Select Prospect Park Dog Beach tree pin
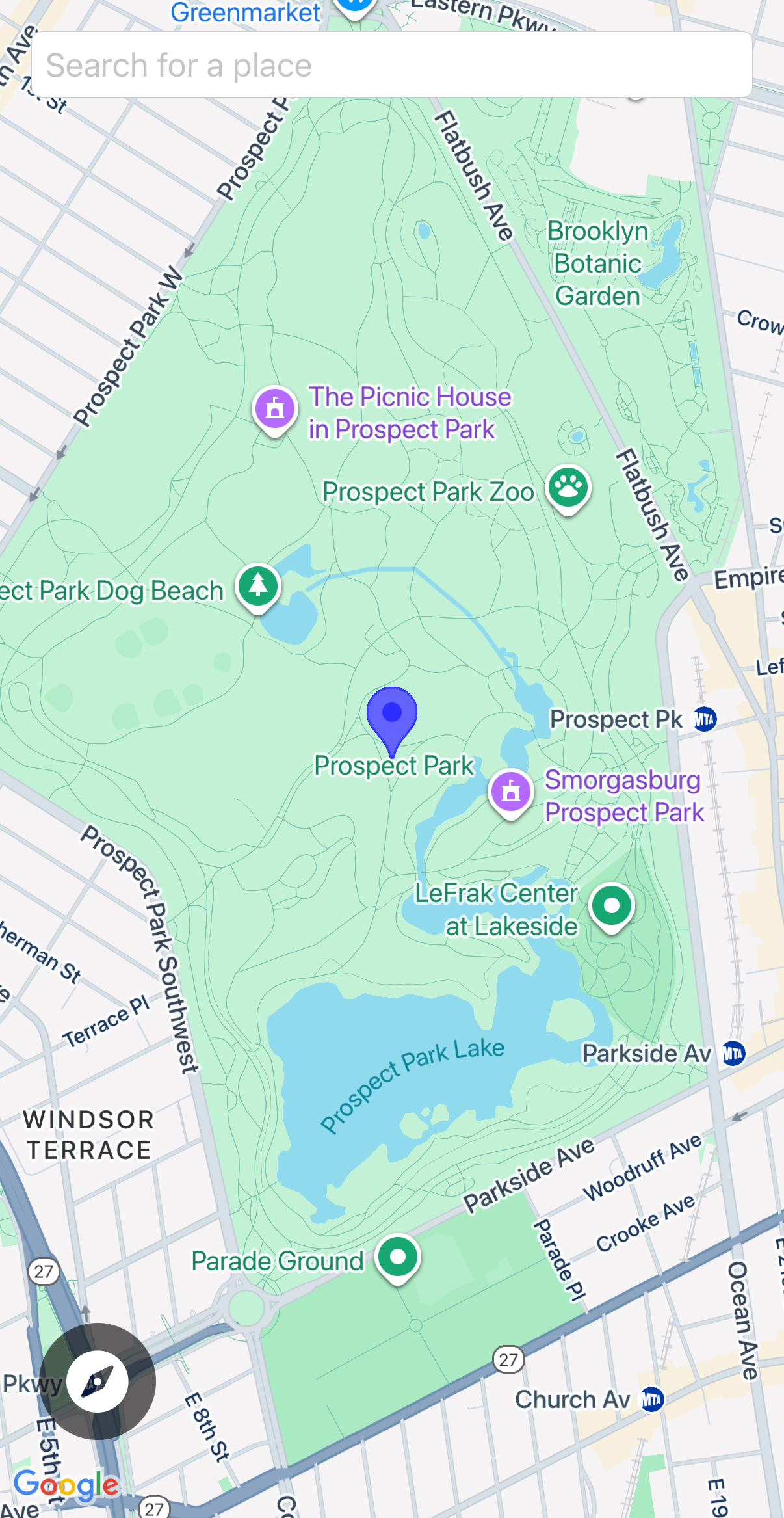This screenshot has width=784, height=1518. 258,585
